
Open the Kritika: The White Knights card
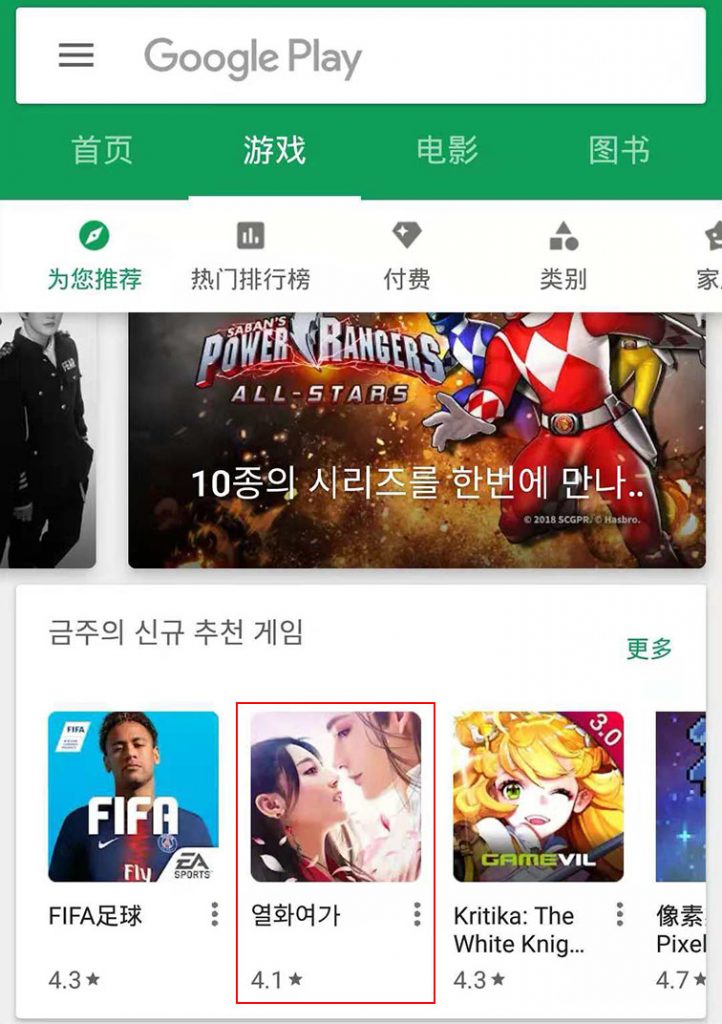point(538,796)
